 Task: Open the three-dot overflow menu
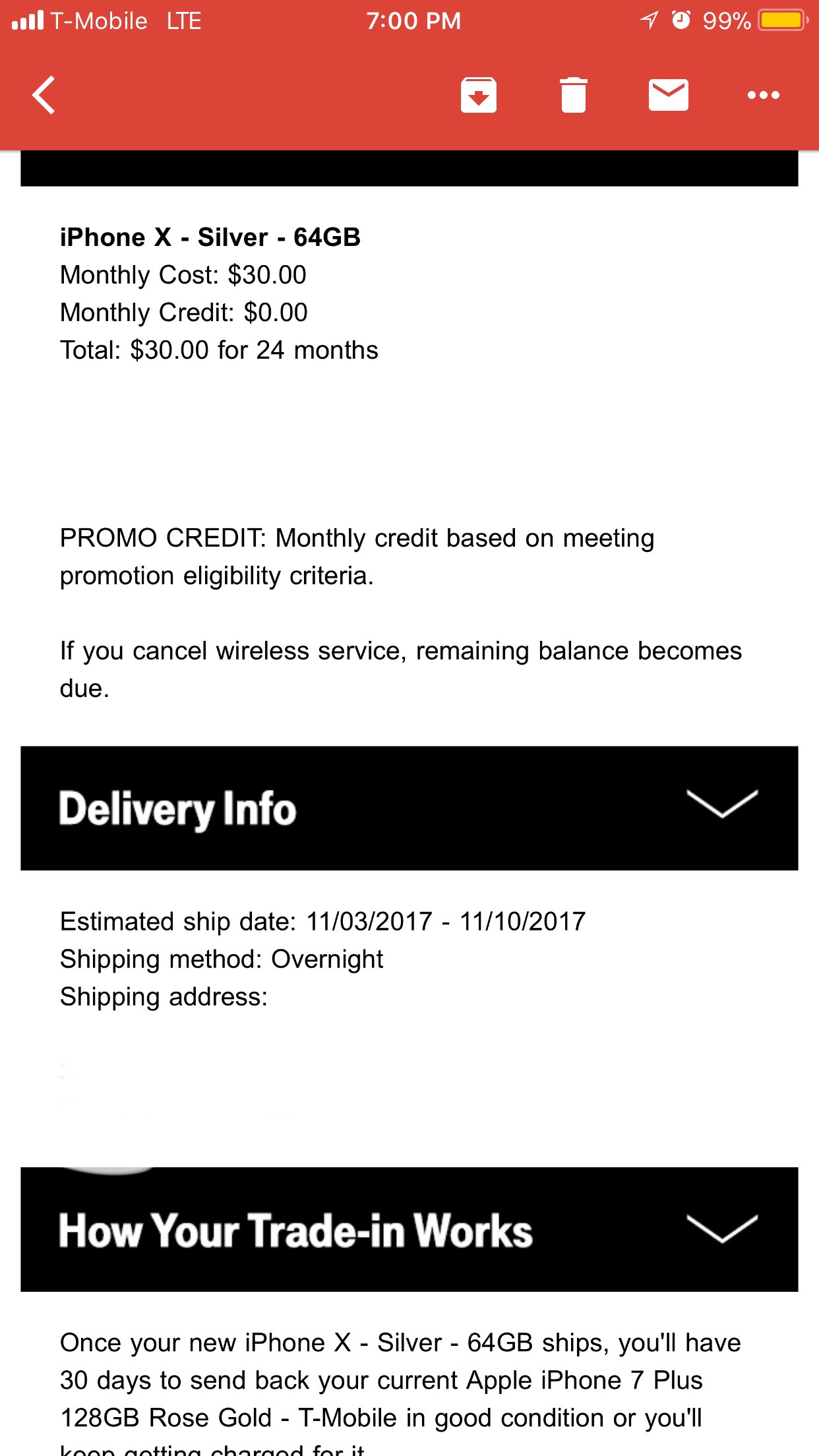[x=763, y=95]
